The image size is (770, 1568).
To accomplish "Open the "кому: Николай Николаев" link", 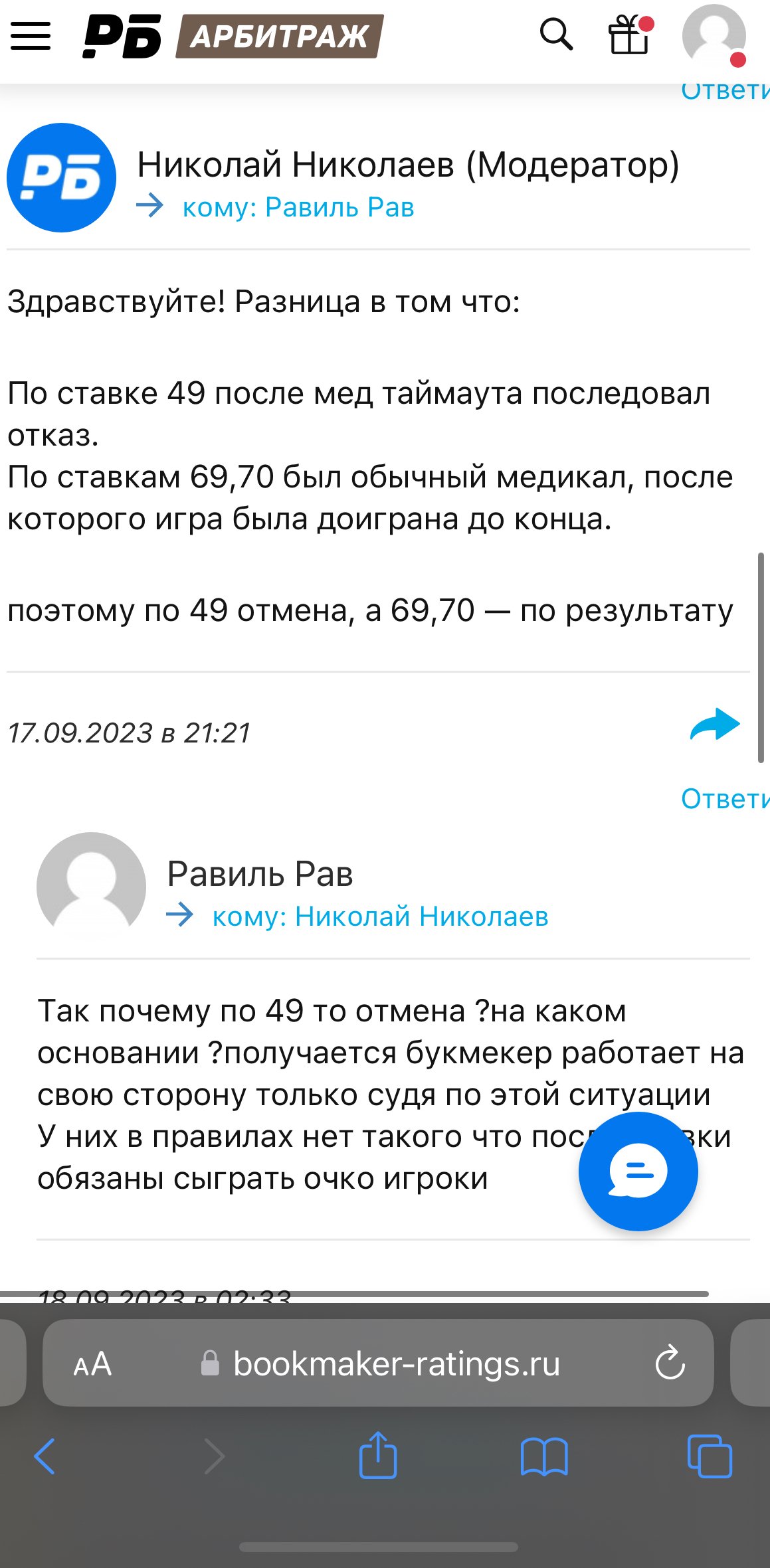I will 380,917.
